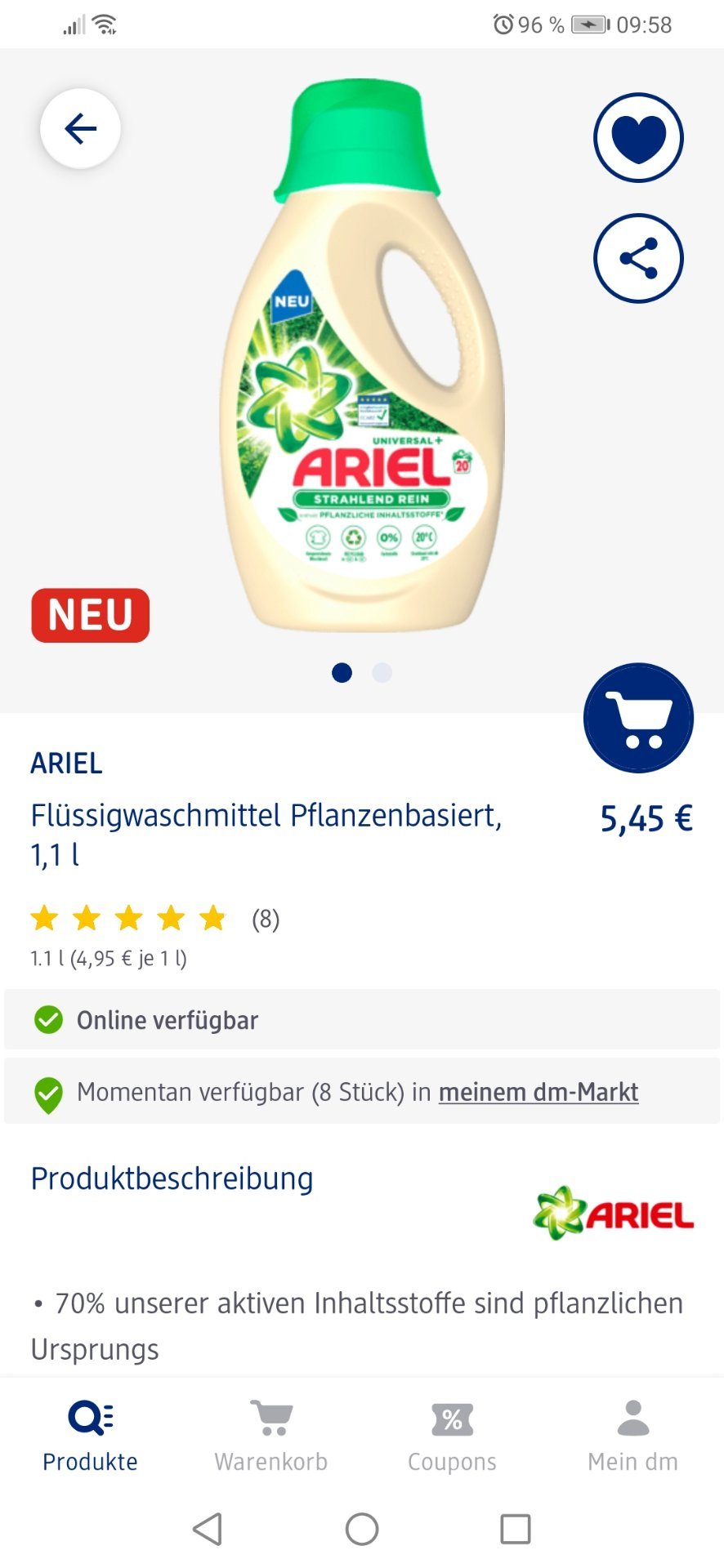Open the star ratings and reviews
The height and width of the screenshot is (1568, 724).
pyautogui.click(x=155, y=919)
